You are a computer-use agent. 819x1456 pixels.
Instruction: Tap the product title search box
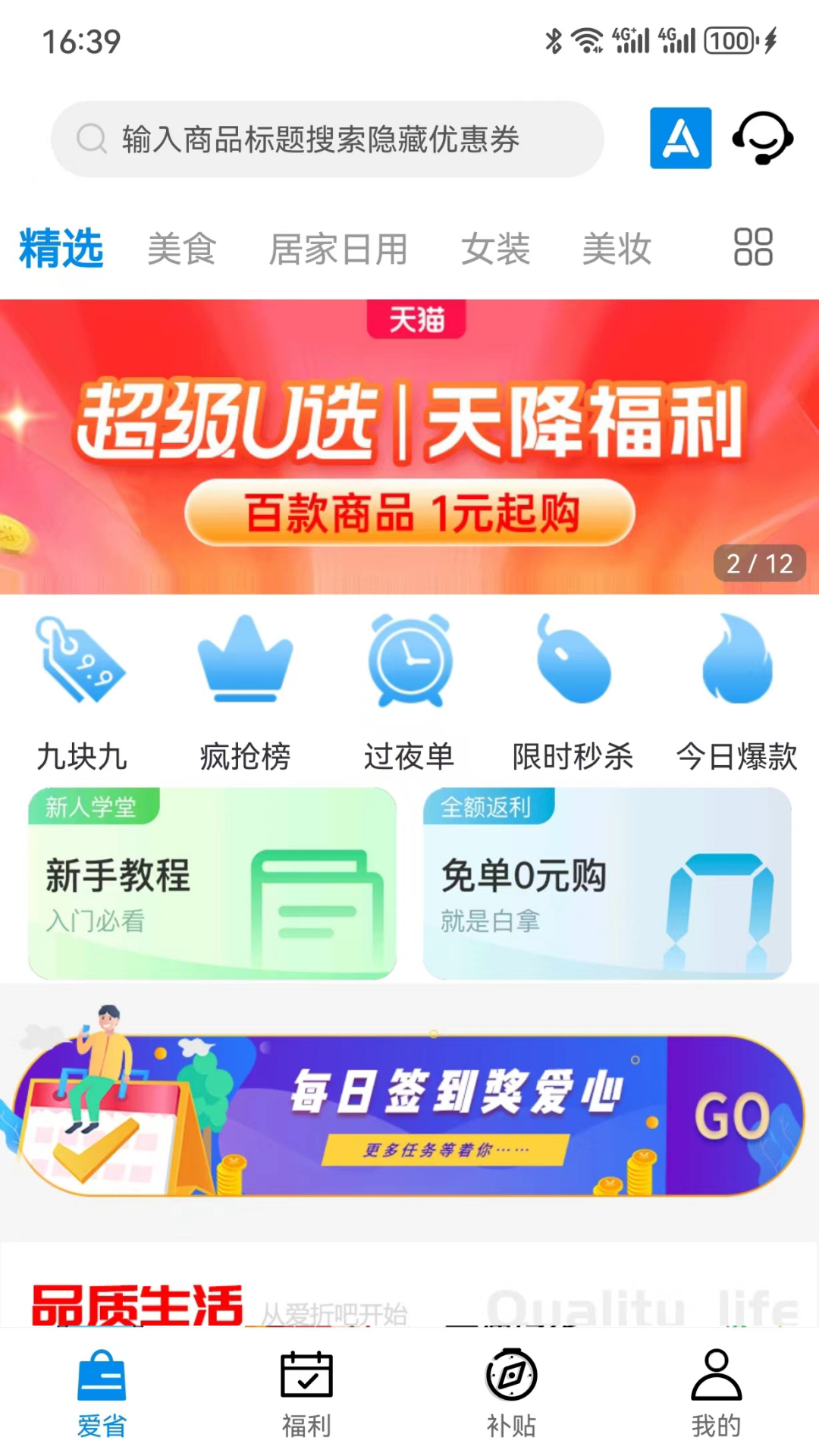click(x=326, y=140)
